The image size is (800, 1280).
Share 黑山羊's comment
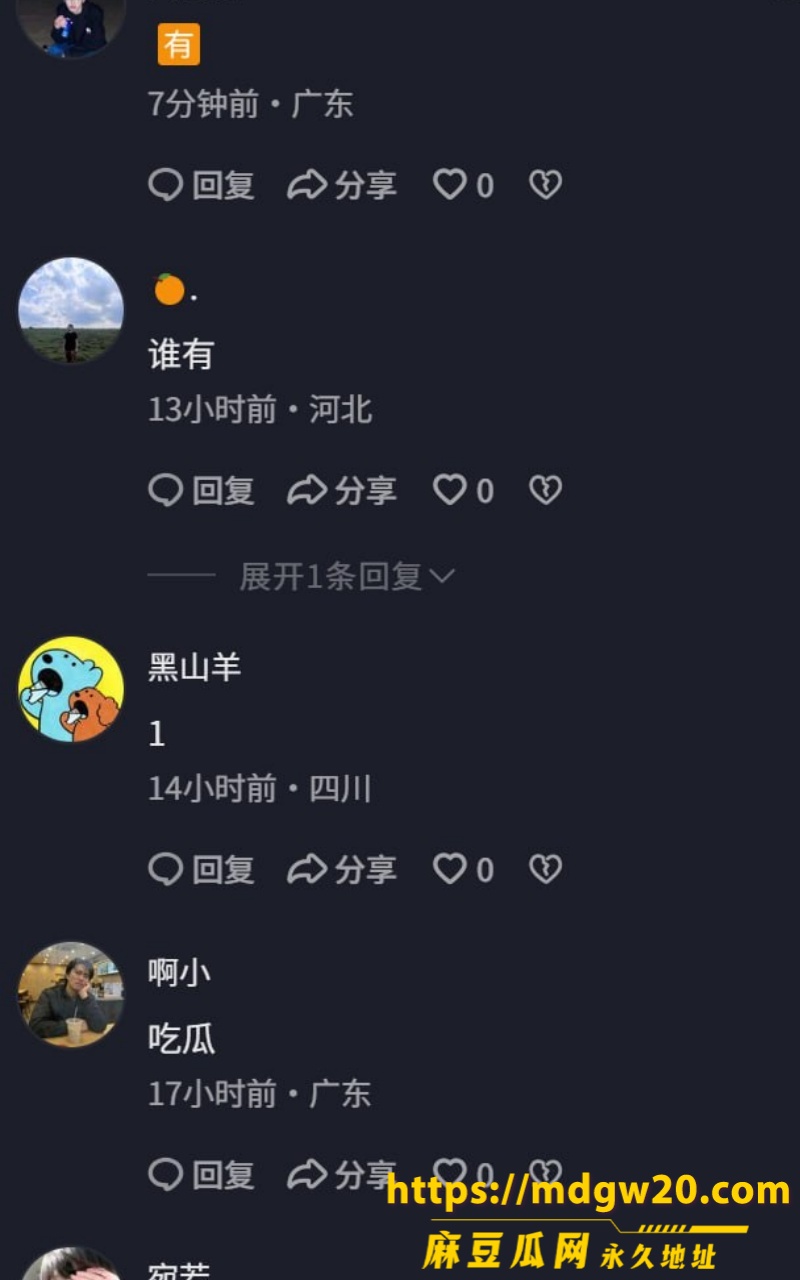click(342, 869)
